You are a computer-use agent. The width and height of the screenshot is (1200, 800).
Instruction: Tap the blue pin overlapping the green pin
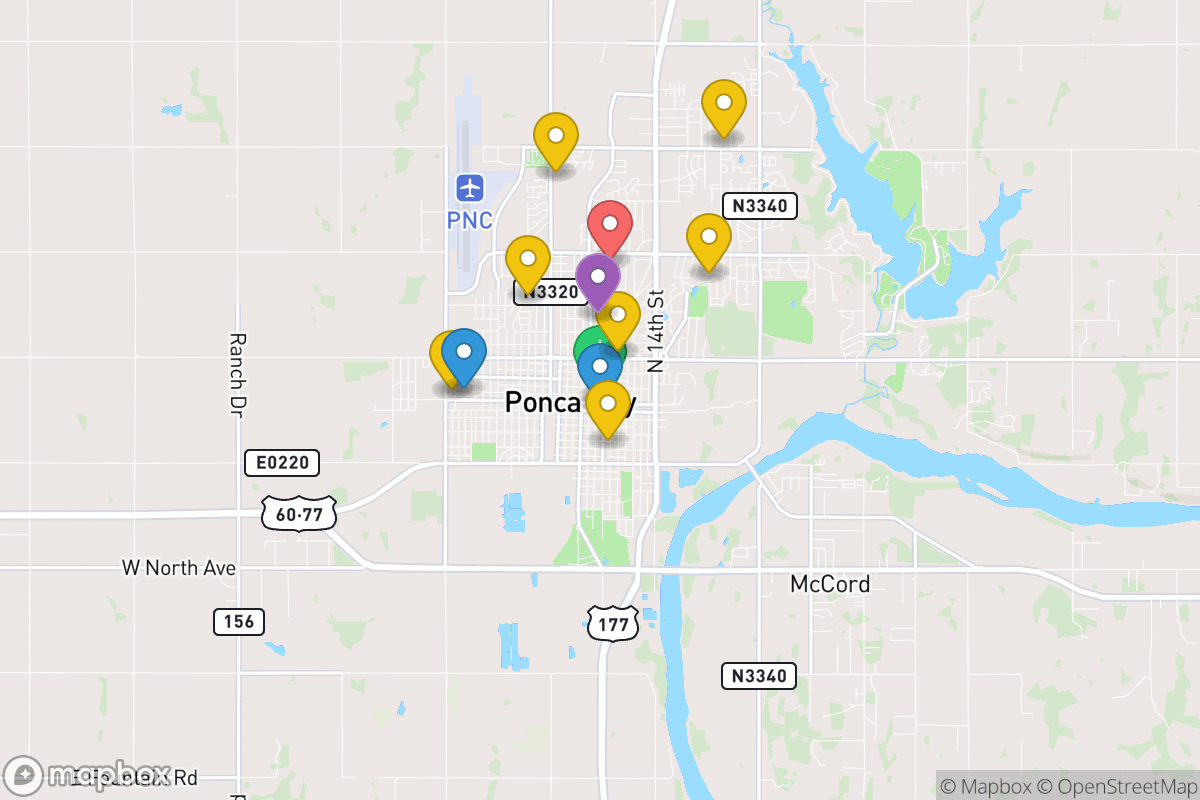tap(600, 366)
